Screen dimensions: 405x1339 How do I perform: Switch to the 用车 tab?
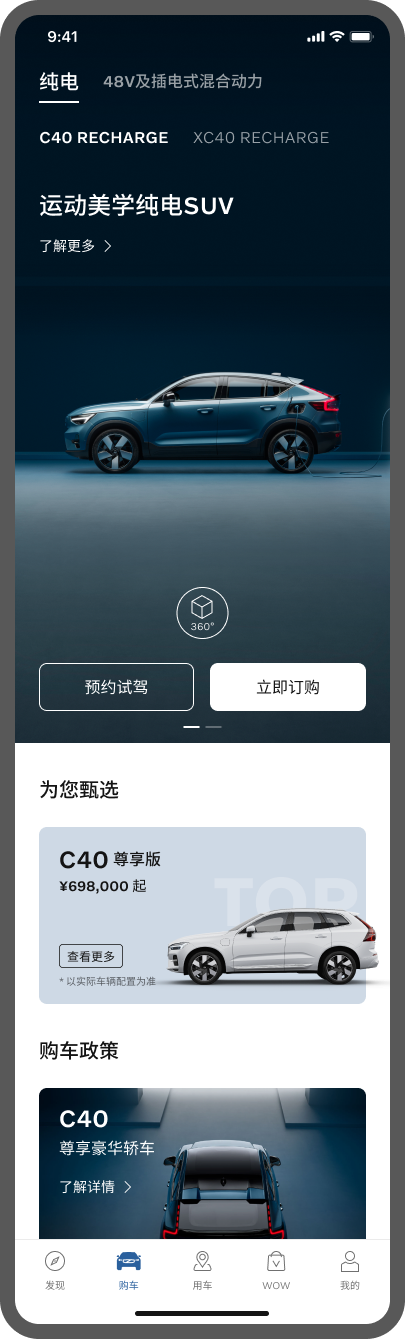point(202,1268)
